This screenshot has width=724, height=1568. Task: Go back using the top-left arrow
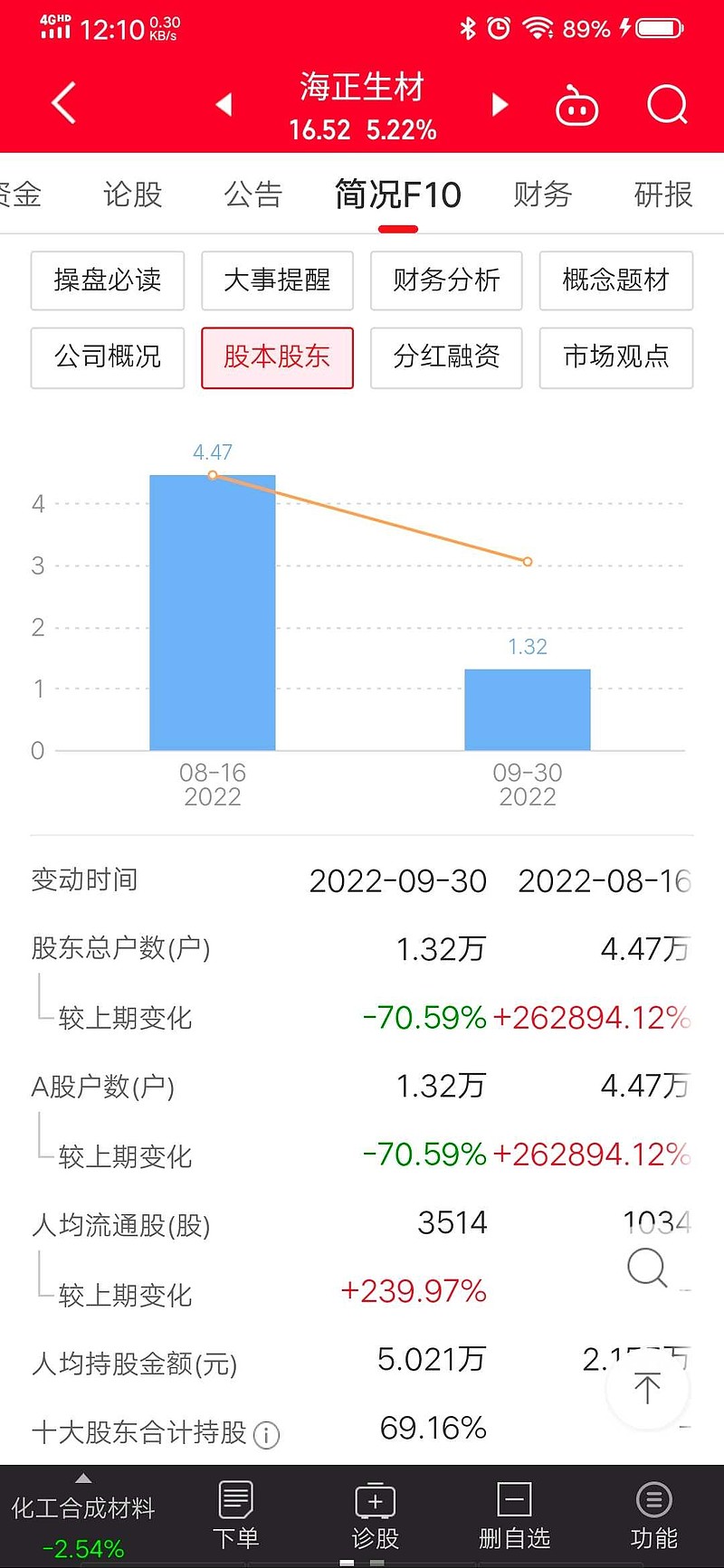[63, 103]
